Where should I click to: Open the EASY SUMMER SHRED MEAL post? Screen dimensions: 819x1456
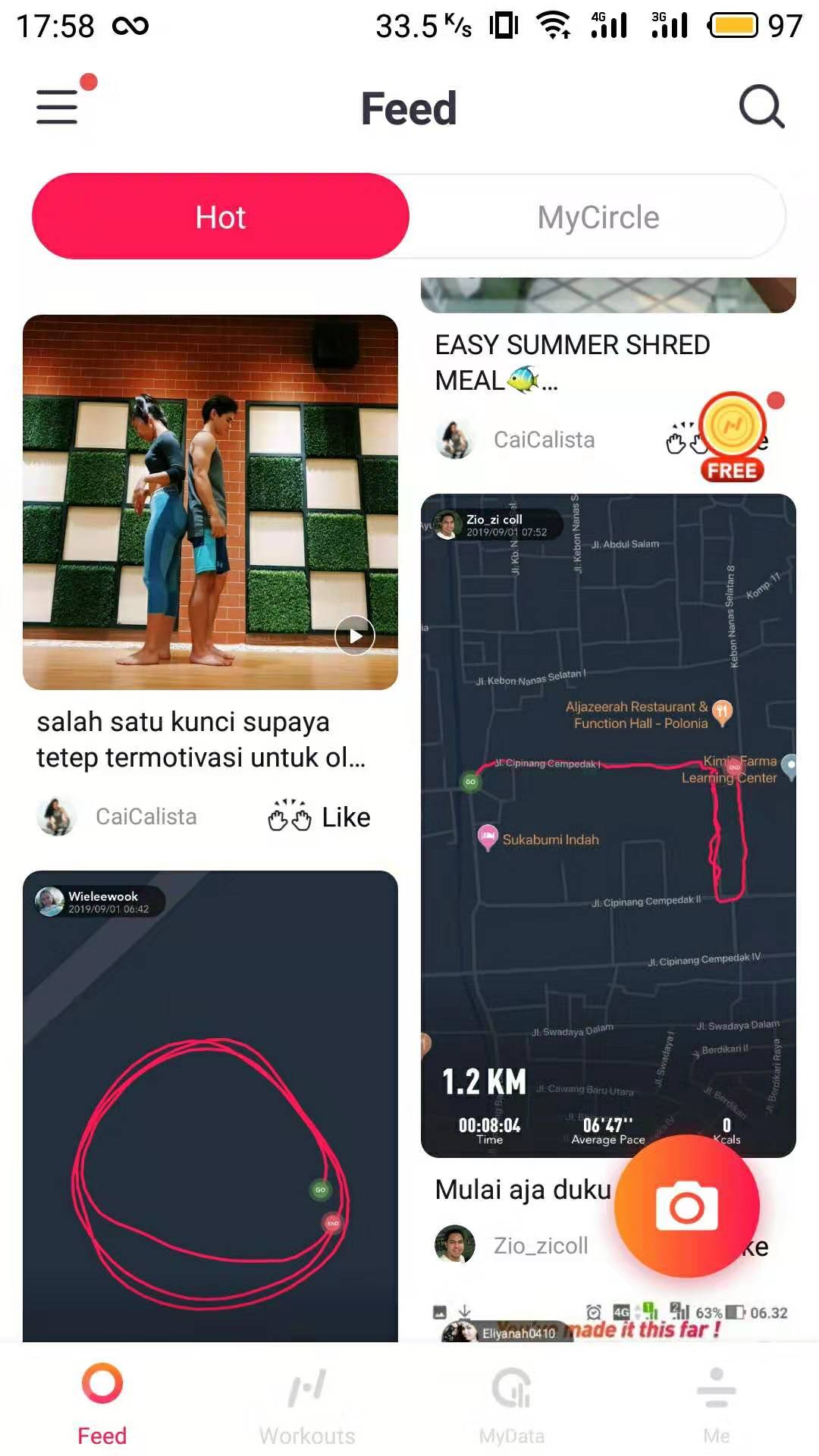point(573,362)
